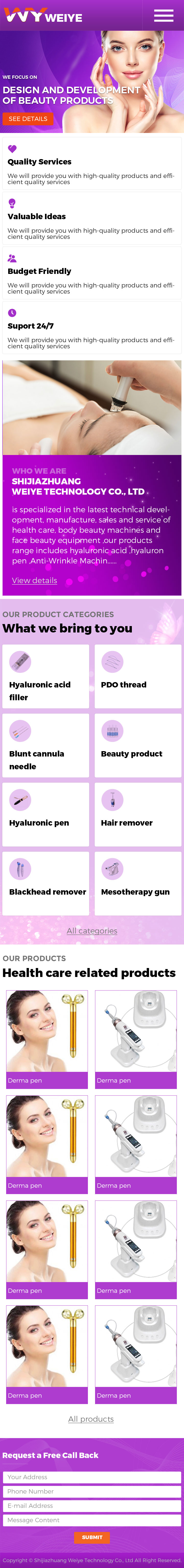This screenshot has height=1568, width=184.
Task: Select Hyaluronic pen category
Action: click(x=45, y=815)
